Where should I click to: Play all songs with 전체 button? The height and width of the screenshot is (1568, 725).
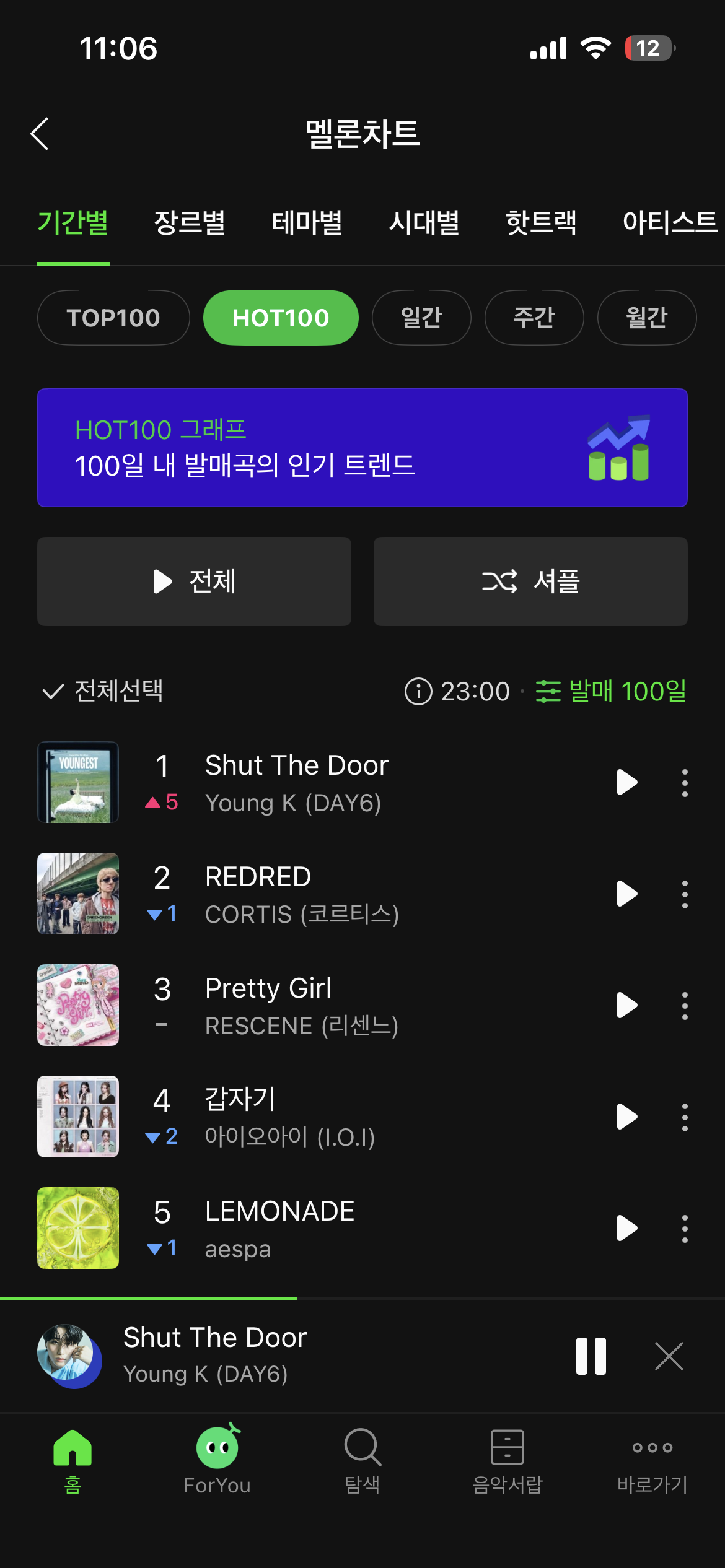(x=194, y=581)
